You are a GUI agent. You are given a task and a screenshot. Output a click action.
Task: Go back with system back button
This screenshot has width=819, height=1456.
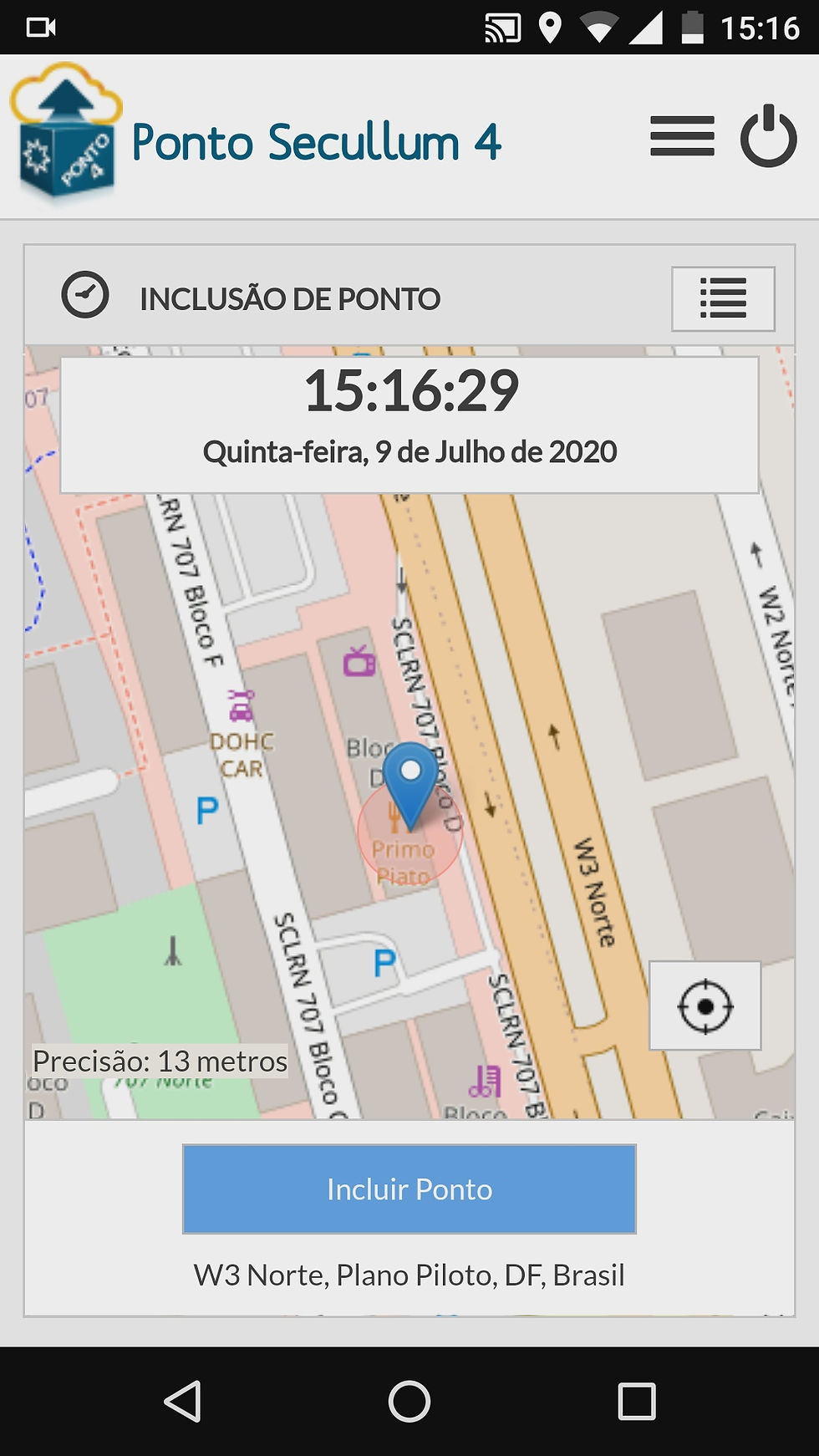(x=182, y=1401)
